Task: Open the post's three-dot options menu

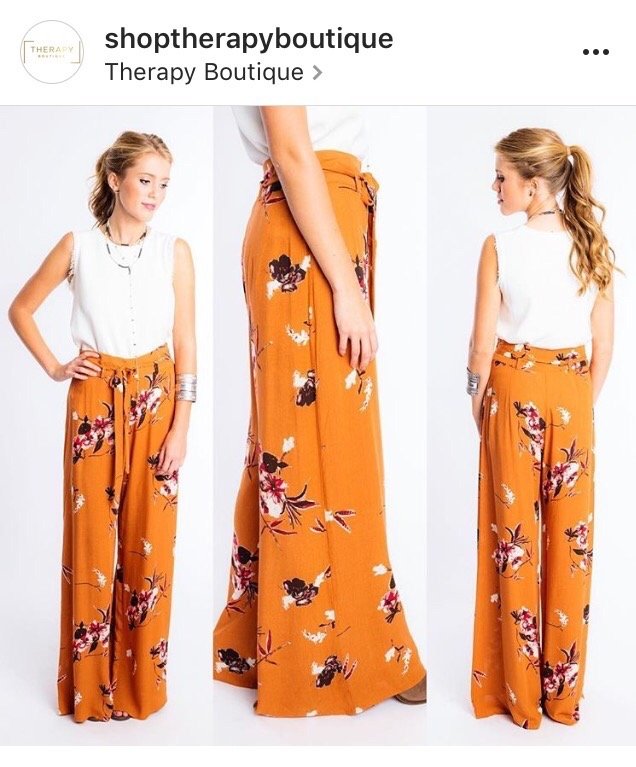Action: [x=595, y=52]
